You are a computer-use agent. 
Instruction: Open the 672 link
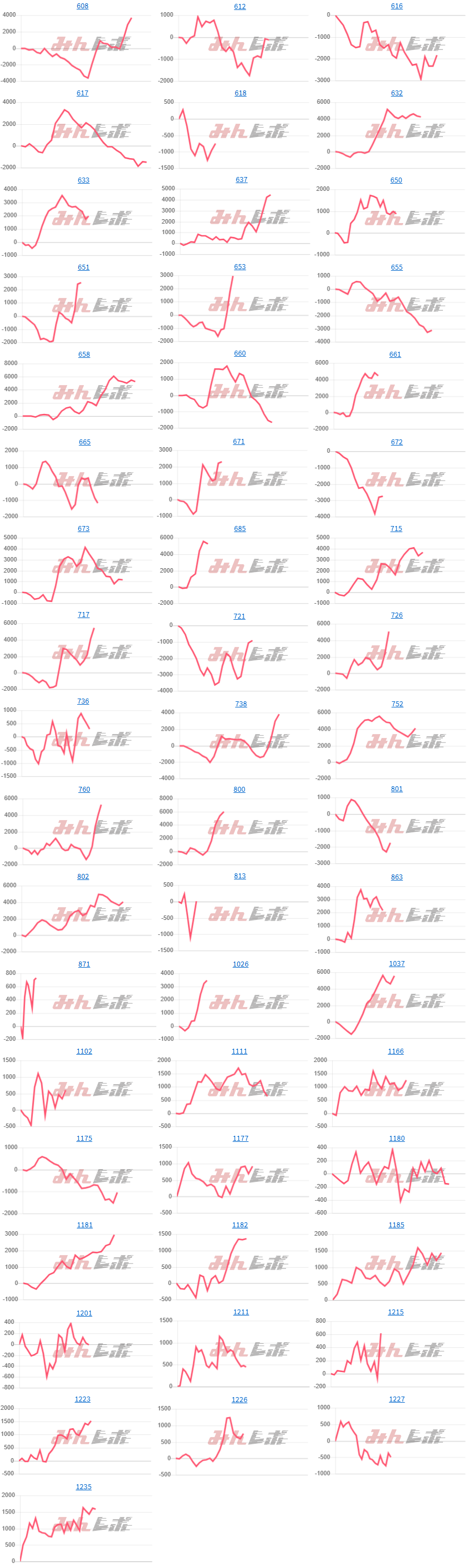(396, 442)
